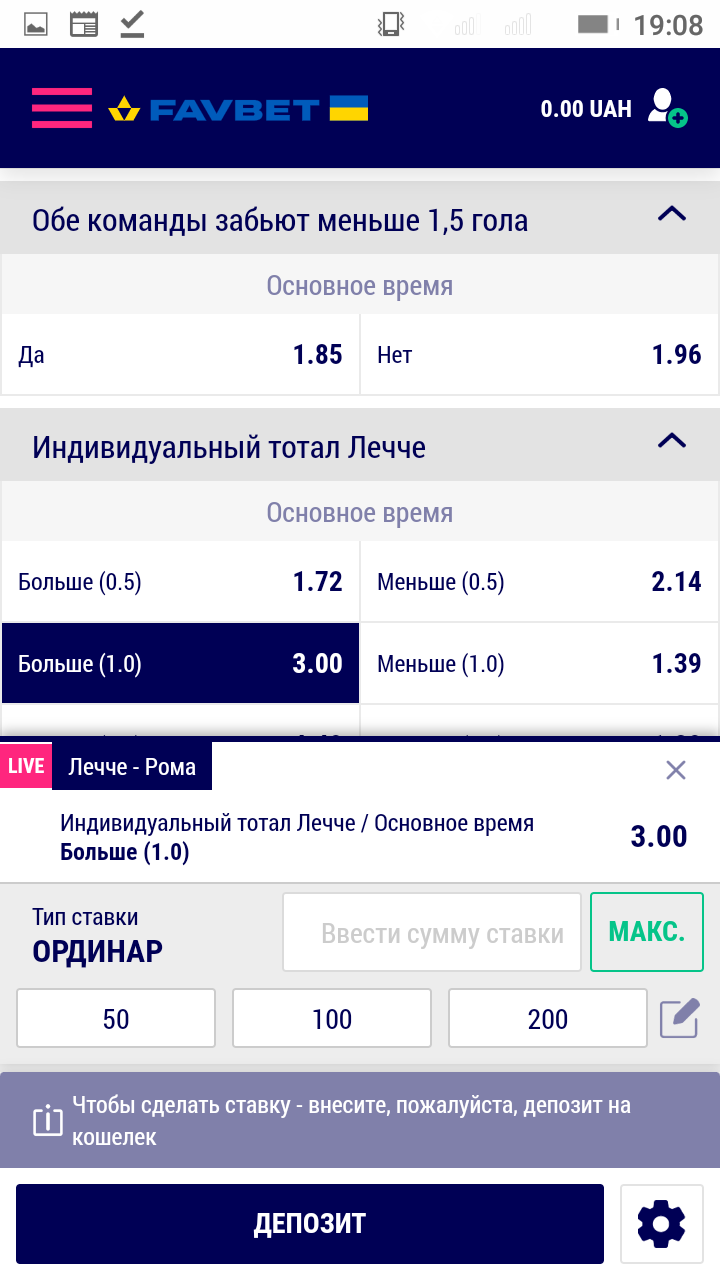Viewport: 720px width, 1280px height.
Task: Tap the "ДЕПОЗИТ" button
Action: 310,1224
